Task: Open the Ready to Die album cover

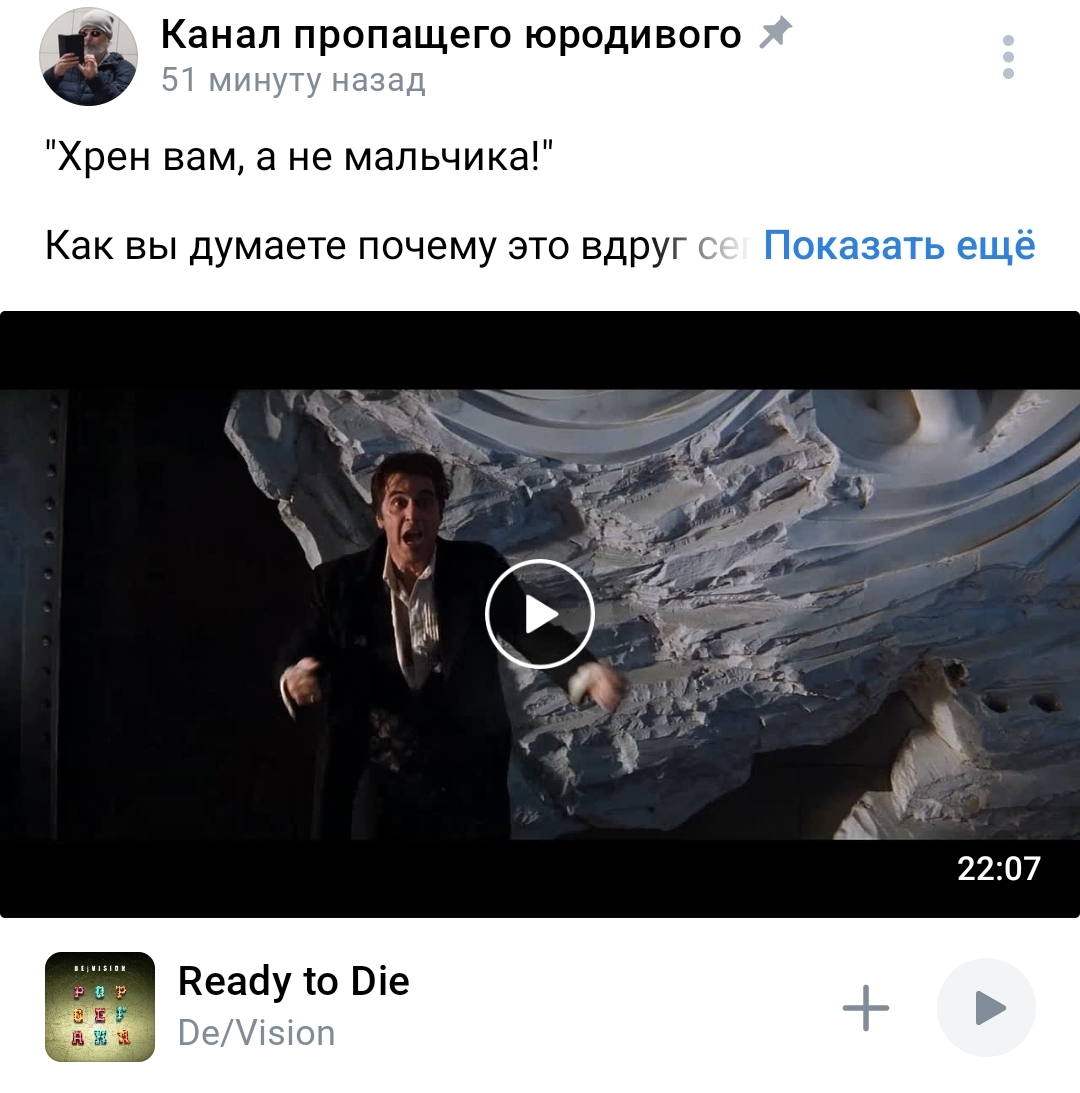Action: click(100, 1007)
